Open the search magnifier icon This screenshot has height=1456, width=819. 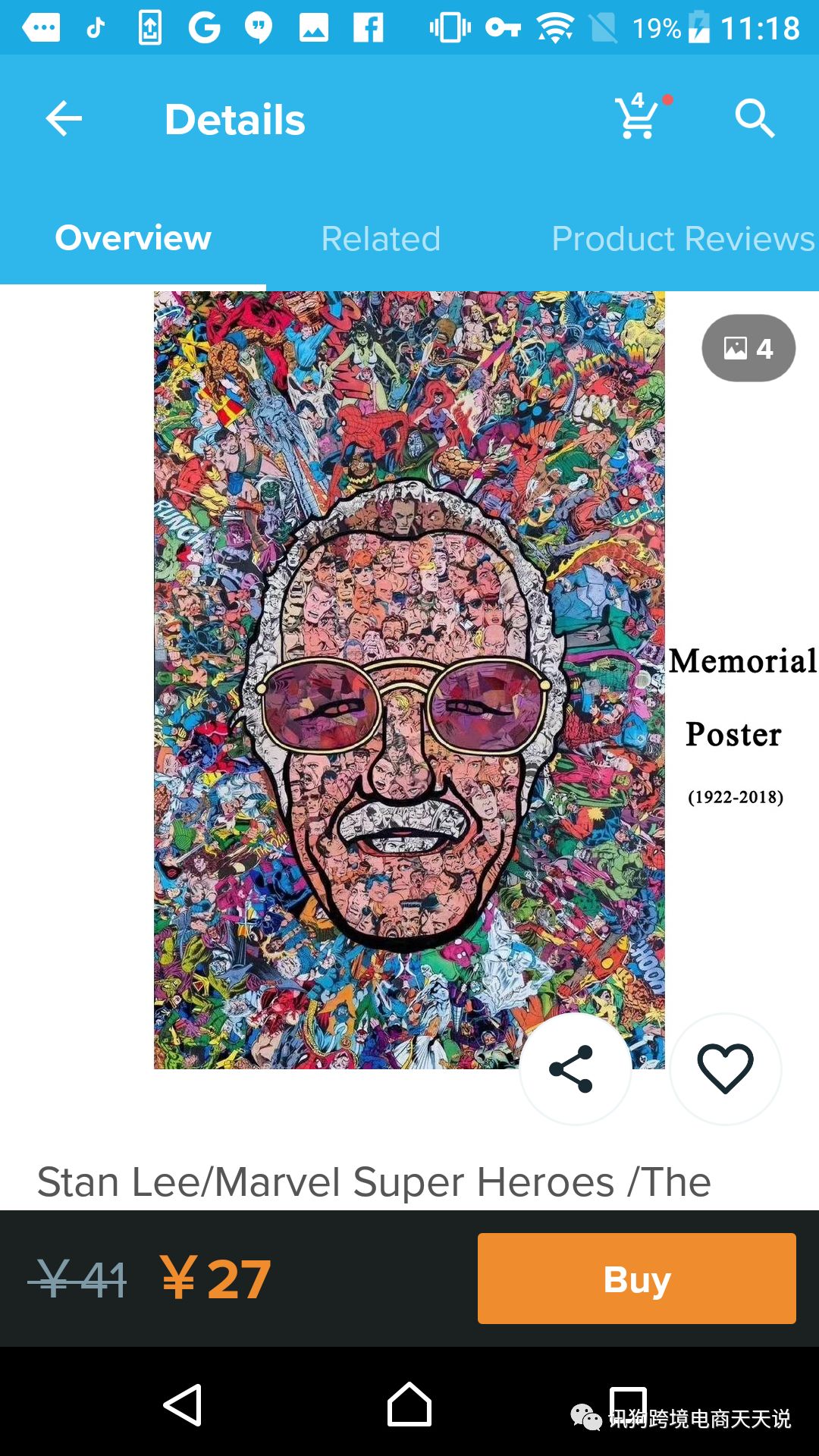[755, 118]
